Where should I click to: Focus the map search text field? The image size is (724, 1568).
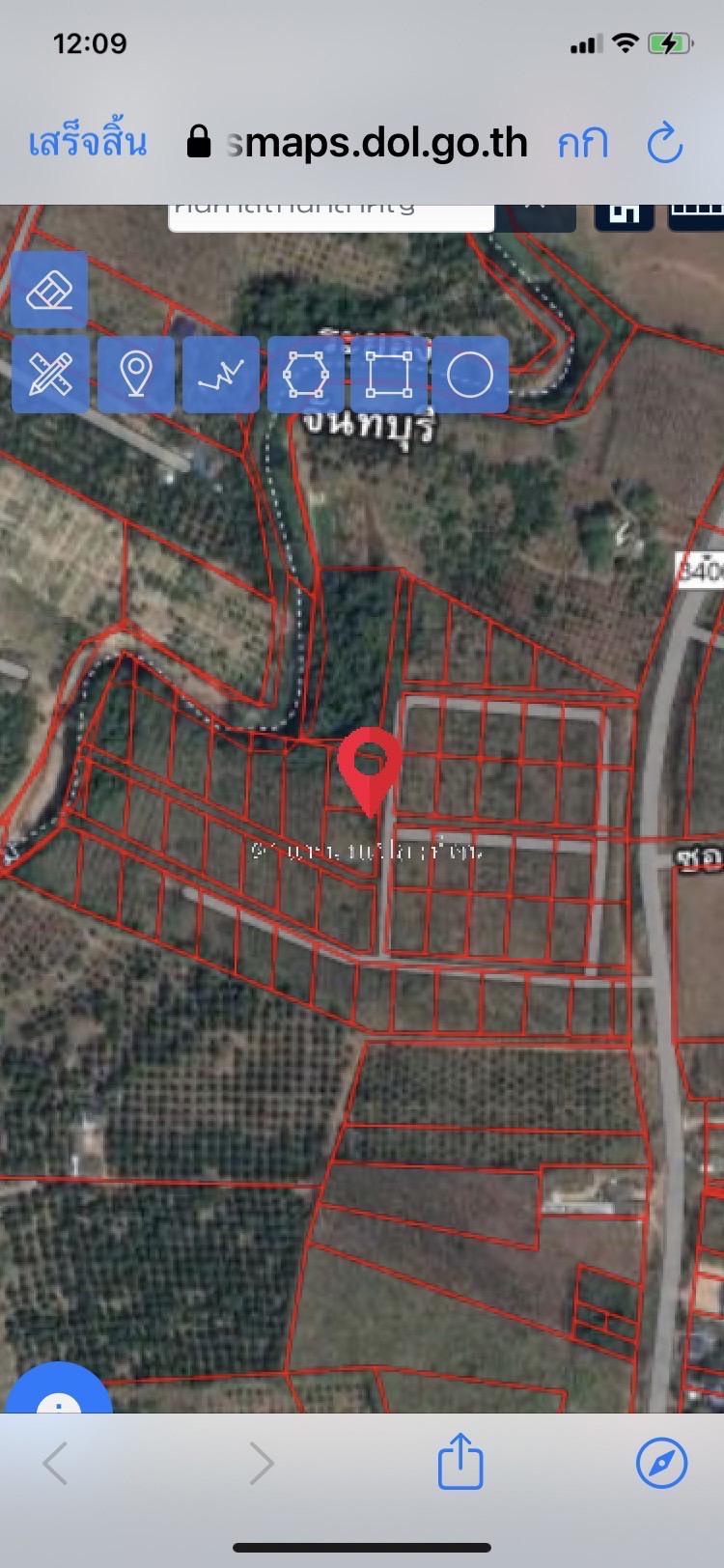point(331,214)
